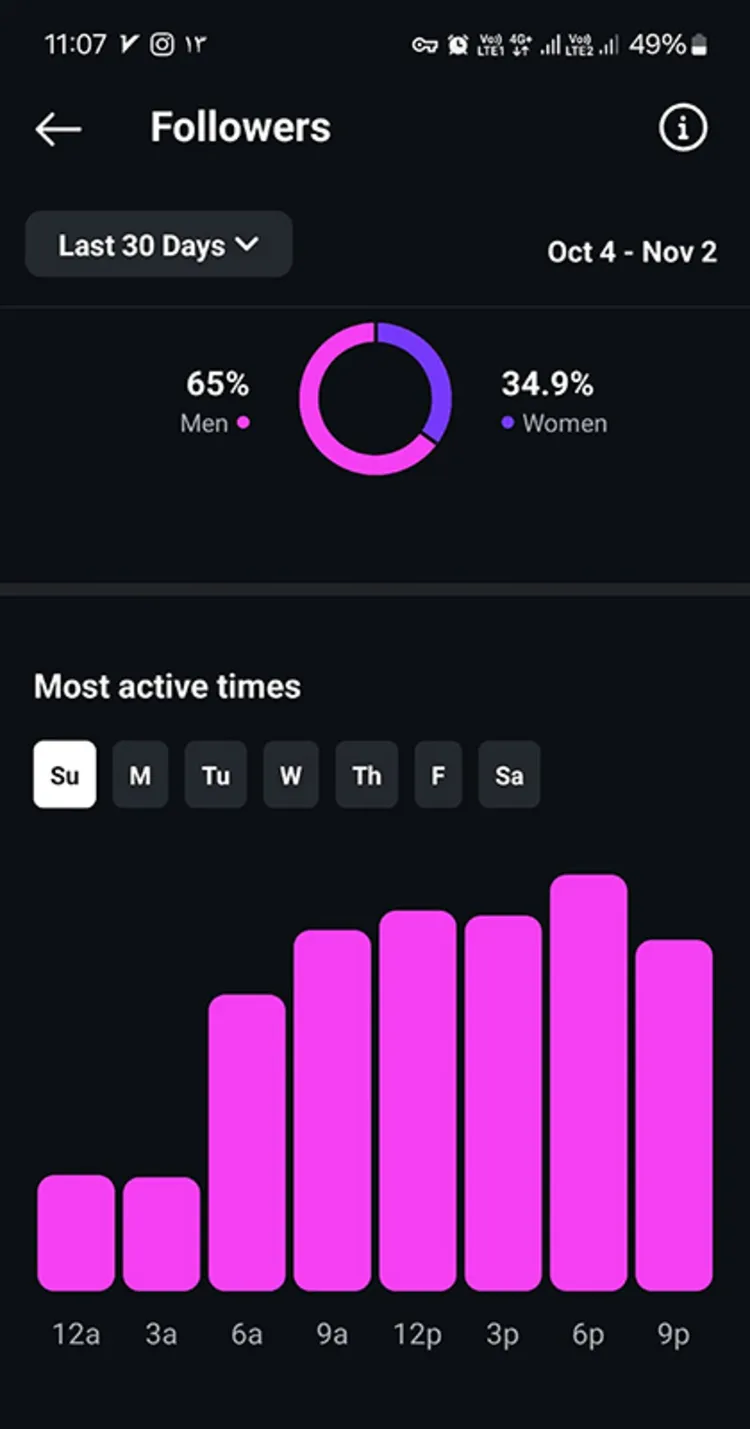The width and height of the screenshot is (750, 1429).
Task: Tap the 12a activity bar
Action: point(76,1232)
